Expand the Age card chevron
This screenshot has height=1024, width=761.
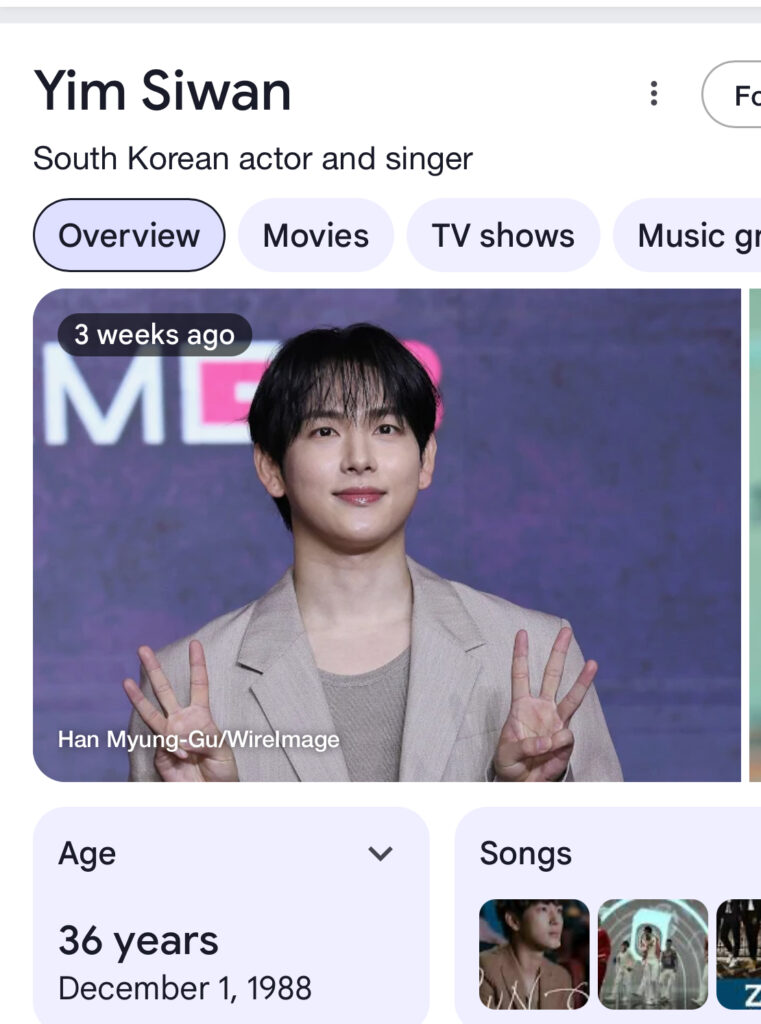(380, 853)
